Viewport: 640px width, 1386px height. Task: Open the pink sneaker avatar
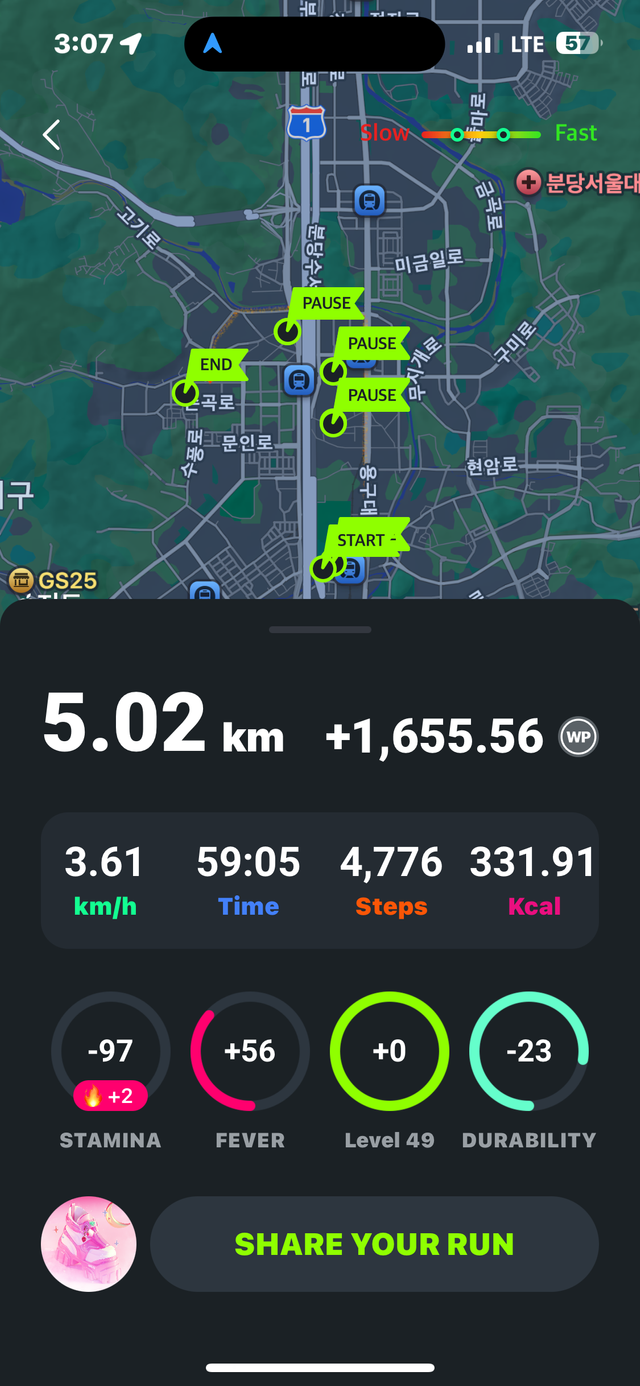88,1244
